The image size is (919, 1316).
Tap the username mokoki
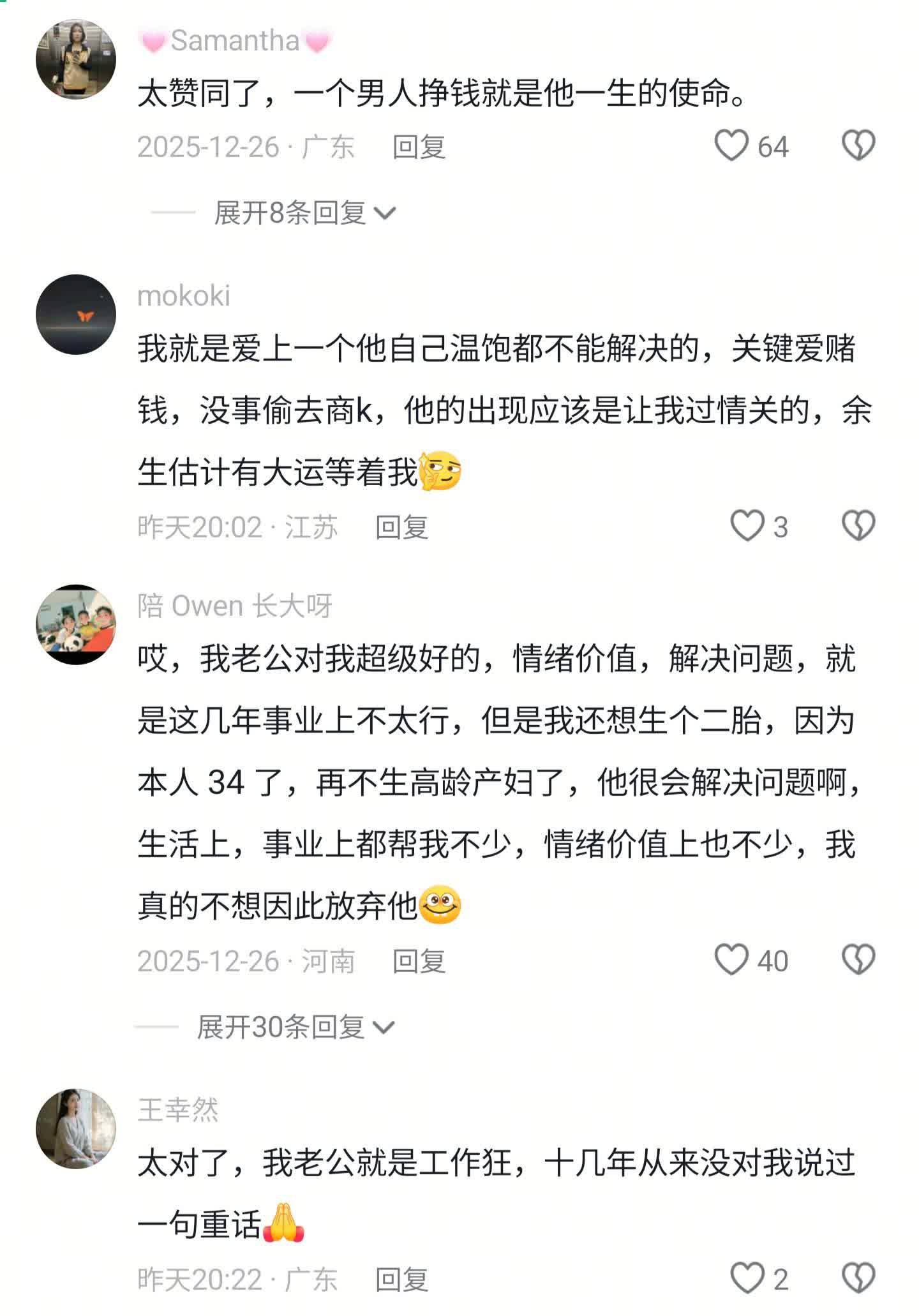(184, 296)
